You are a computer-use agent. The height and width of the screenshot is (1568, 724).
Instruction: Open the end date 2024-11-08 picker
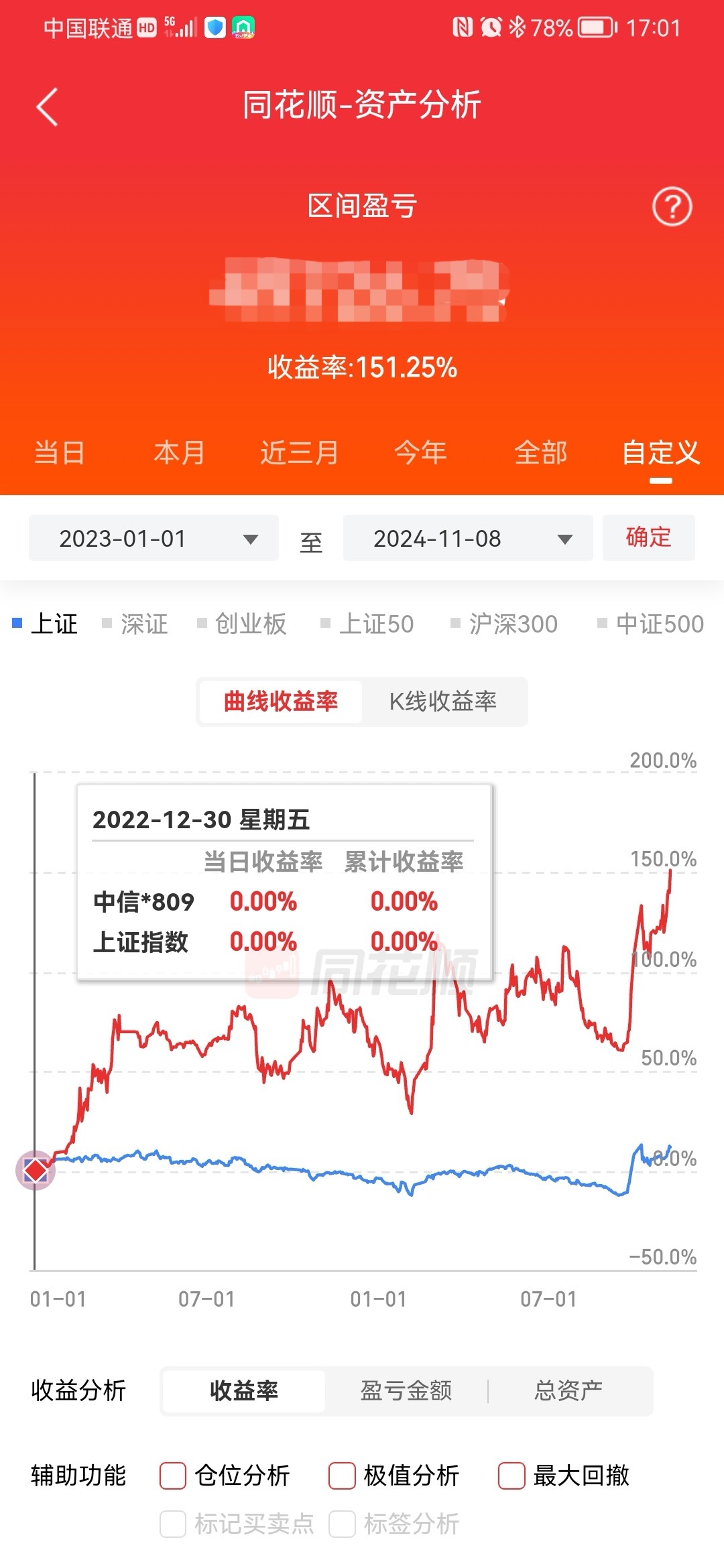[468, 538]
